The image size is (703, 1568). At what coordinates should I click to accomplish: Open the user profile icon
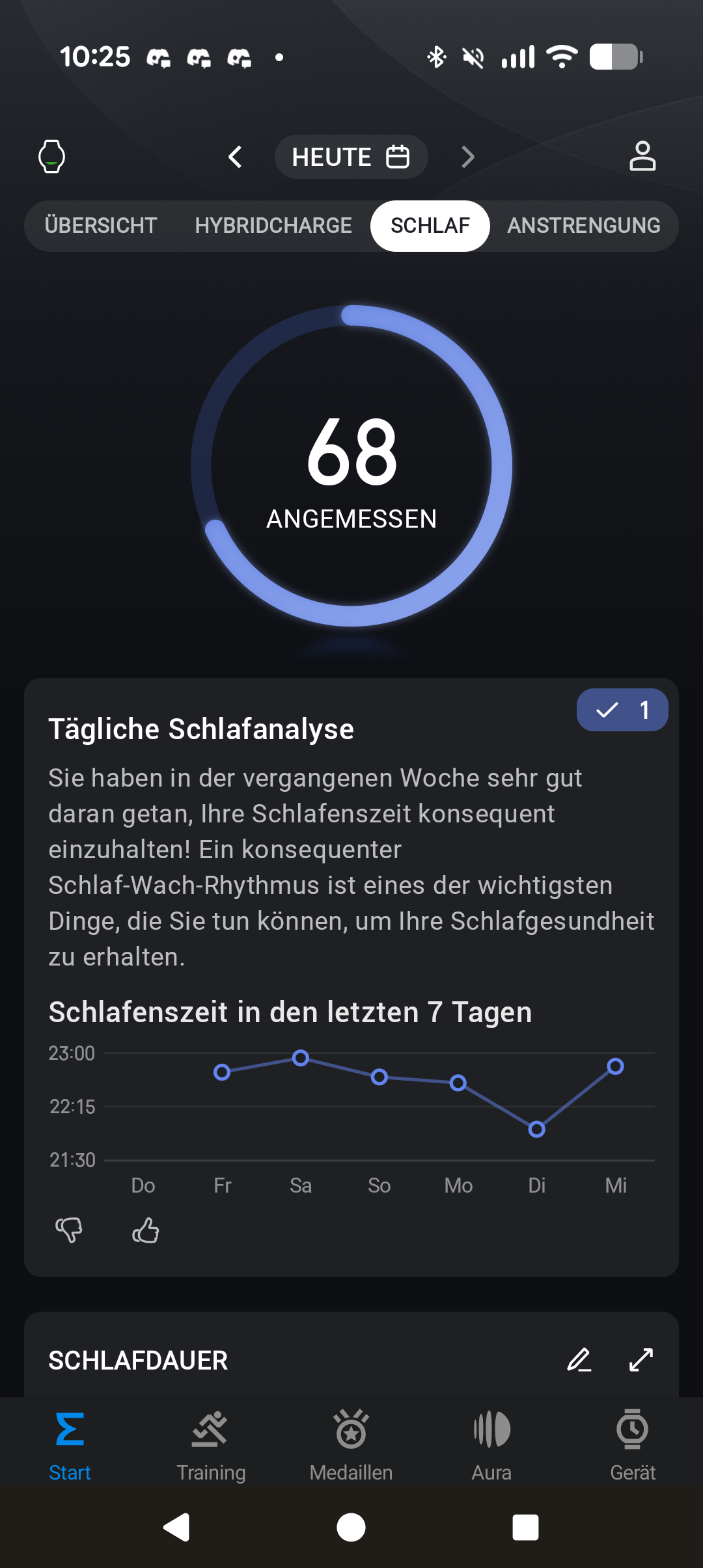[642, 156]
